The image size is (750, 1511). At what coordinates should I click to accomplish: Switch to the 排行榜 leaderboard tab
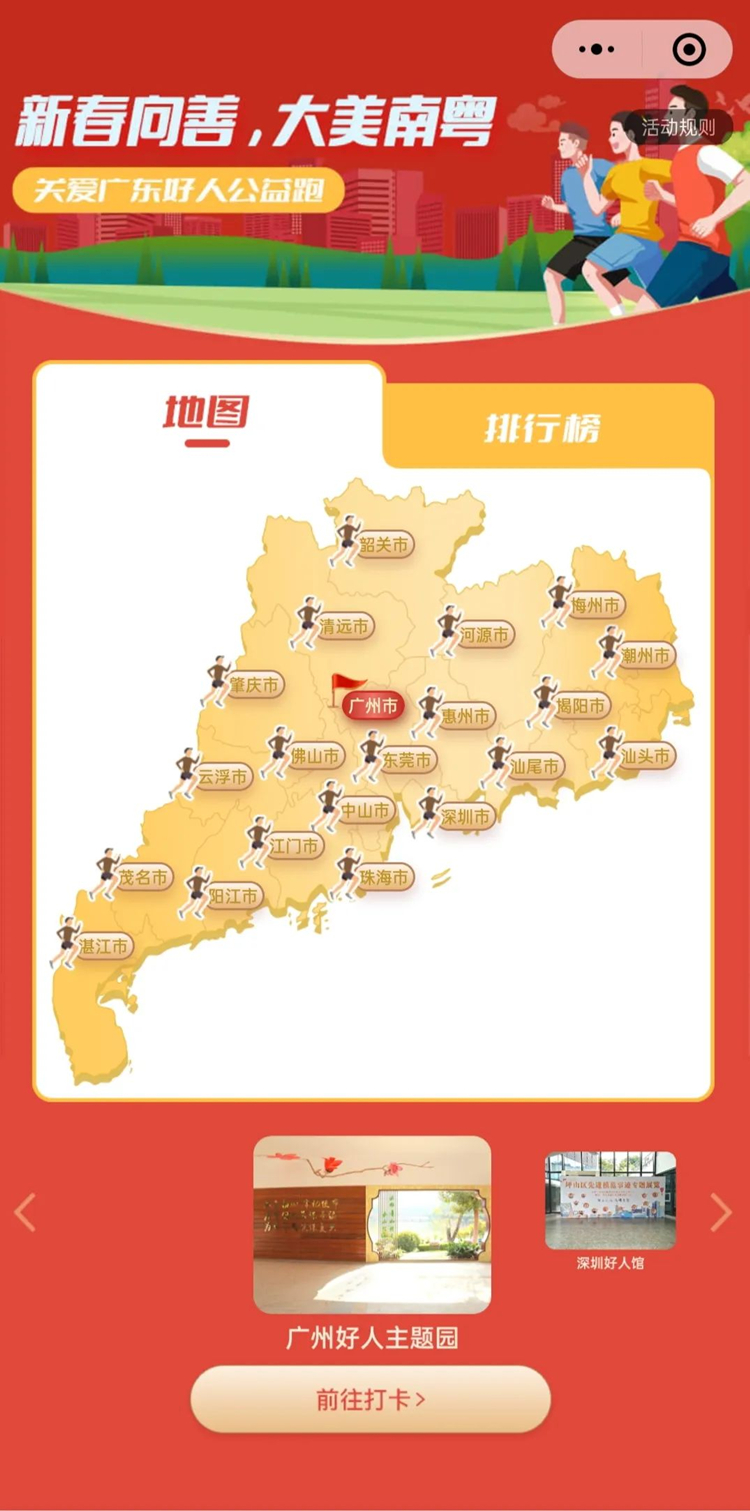pos(543,428)
